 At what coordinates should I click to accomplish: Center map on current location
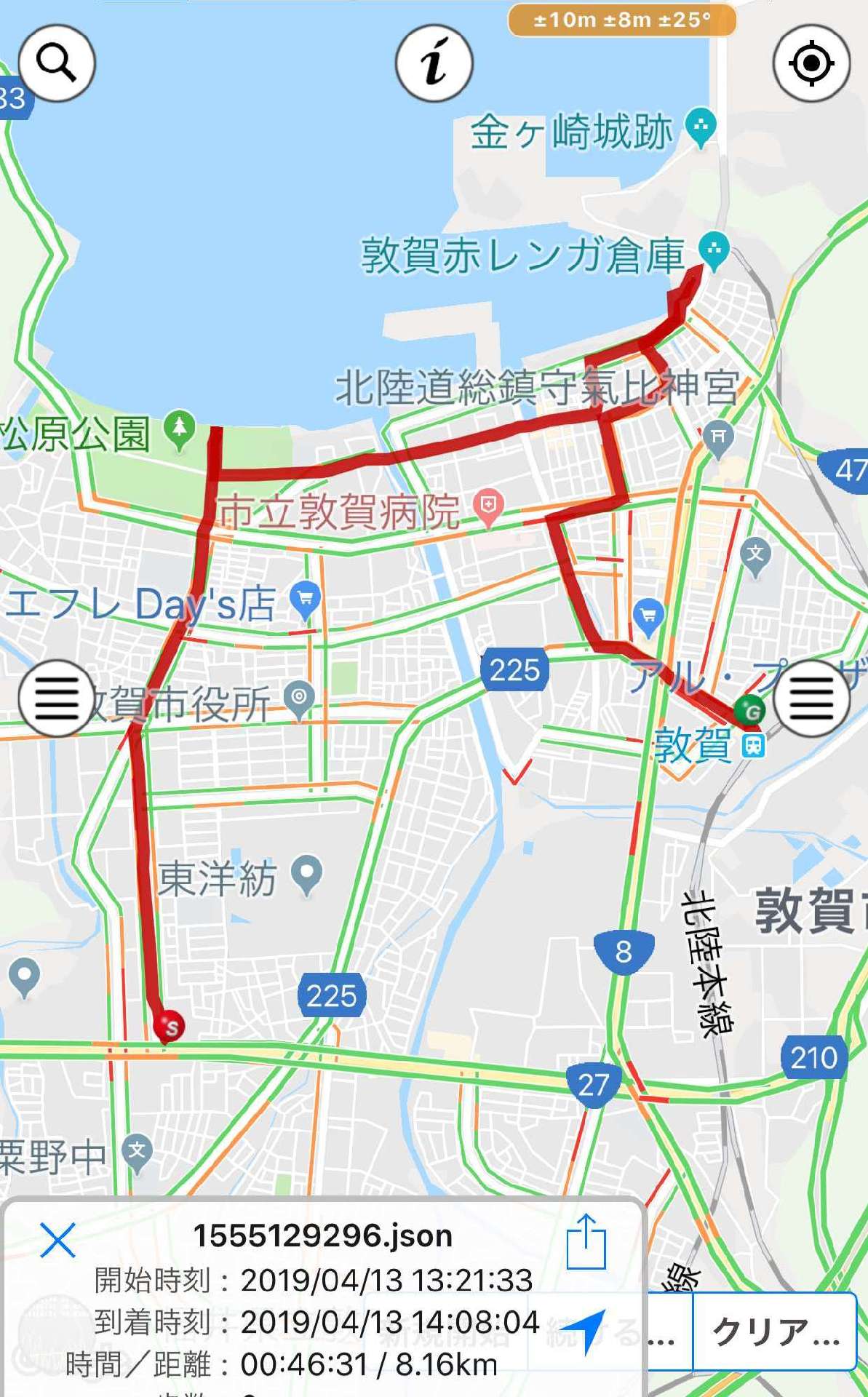tap(811, 63)
